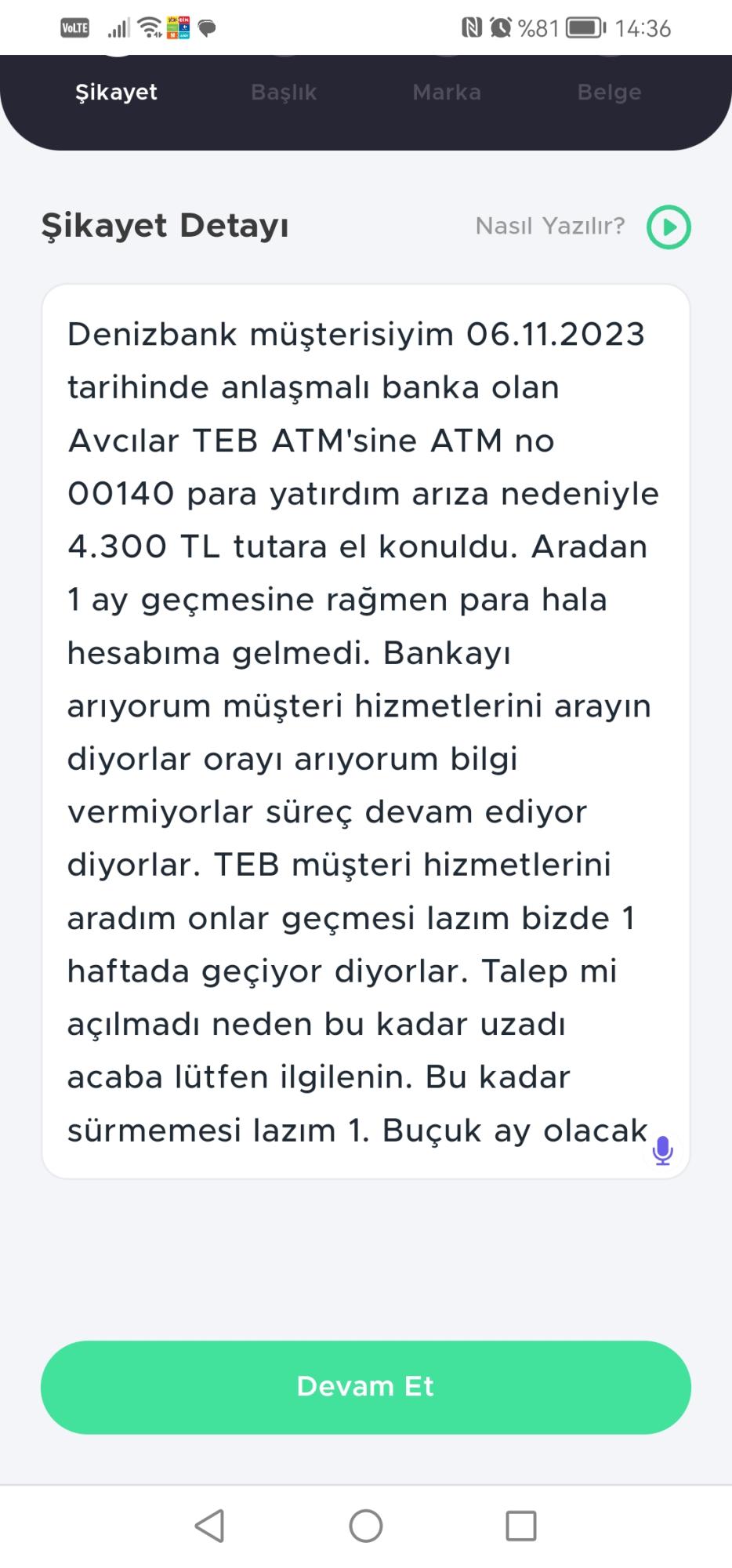The height and width of the screenshot is (1568, 732).
Task: Switch to the Başlık tab
Action: (284, 92)
